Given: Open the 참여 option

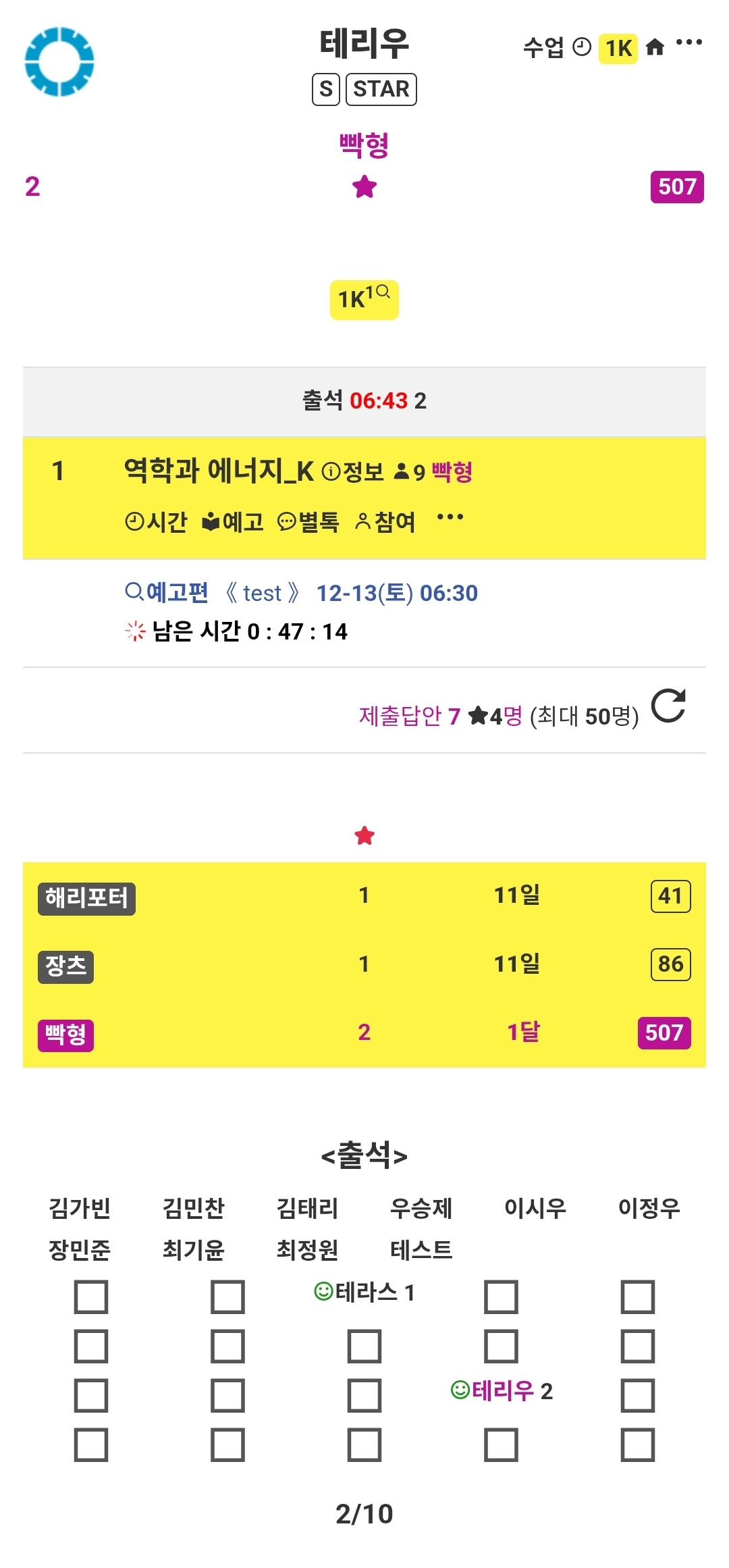Looking at the screenshot, I should 385,522.
